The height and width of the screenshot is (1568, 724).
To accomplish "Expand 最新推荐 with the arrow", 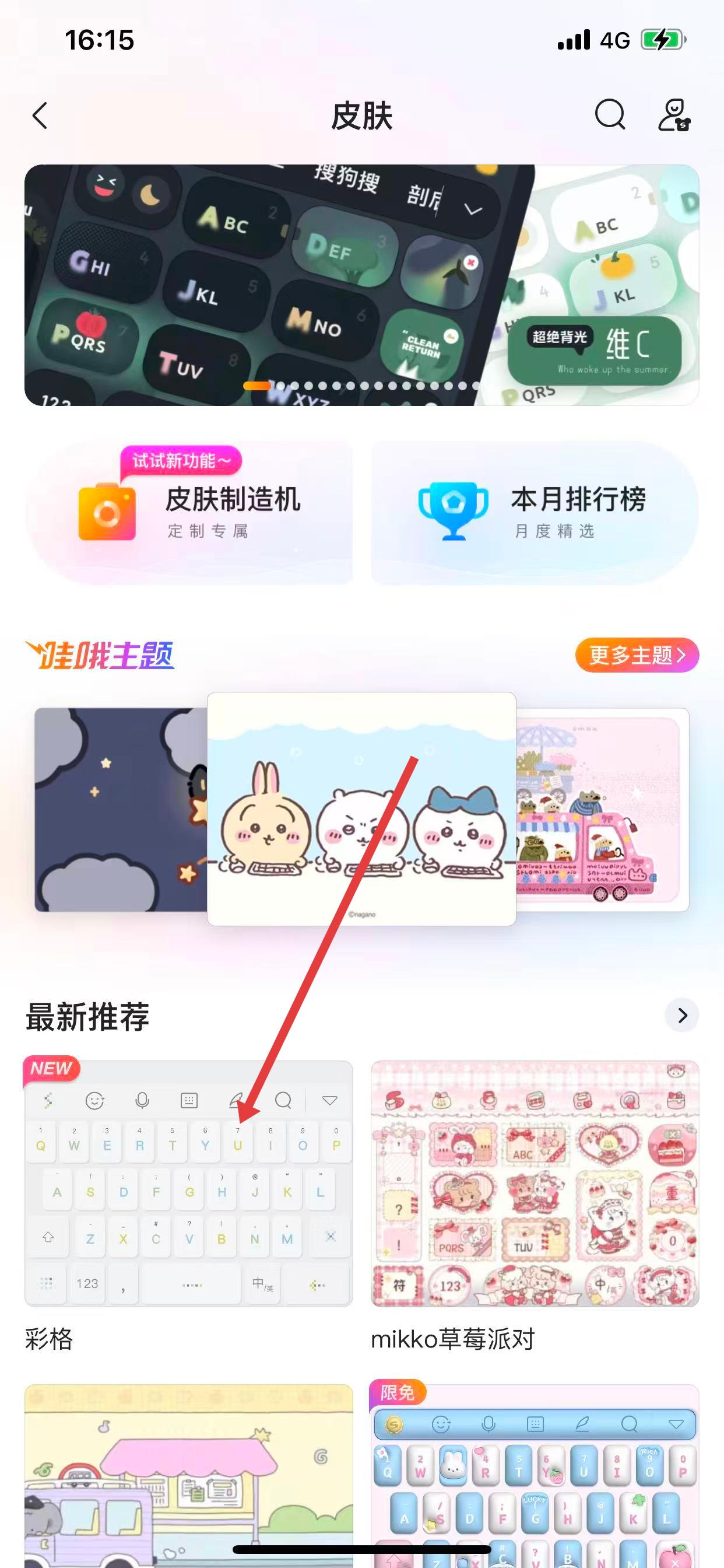I will [x=682, y=1014].
